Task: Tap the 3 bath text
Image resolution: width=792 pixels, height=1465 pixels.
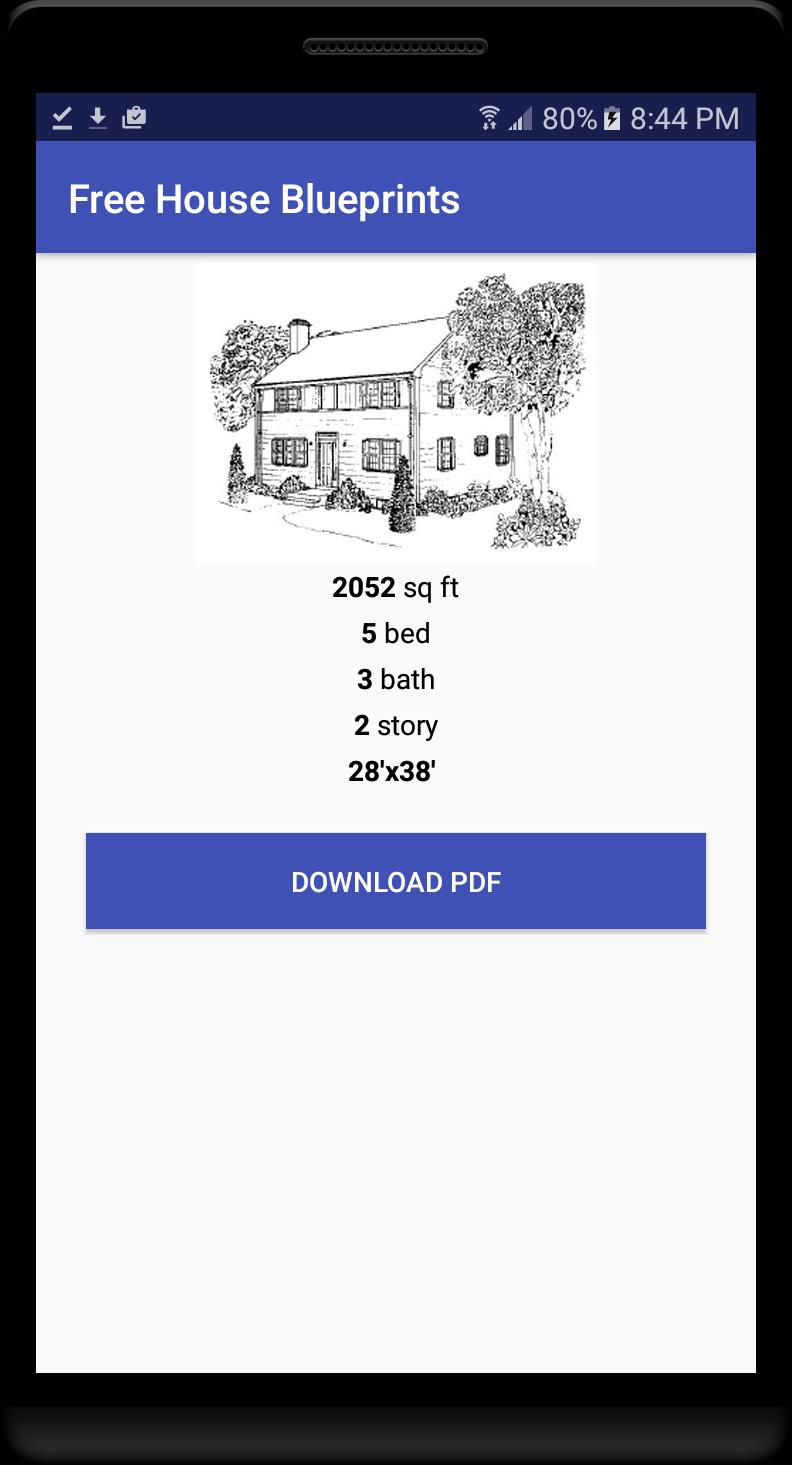Action: [395, 679]
